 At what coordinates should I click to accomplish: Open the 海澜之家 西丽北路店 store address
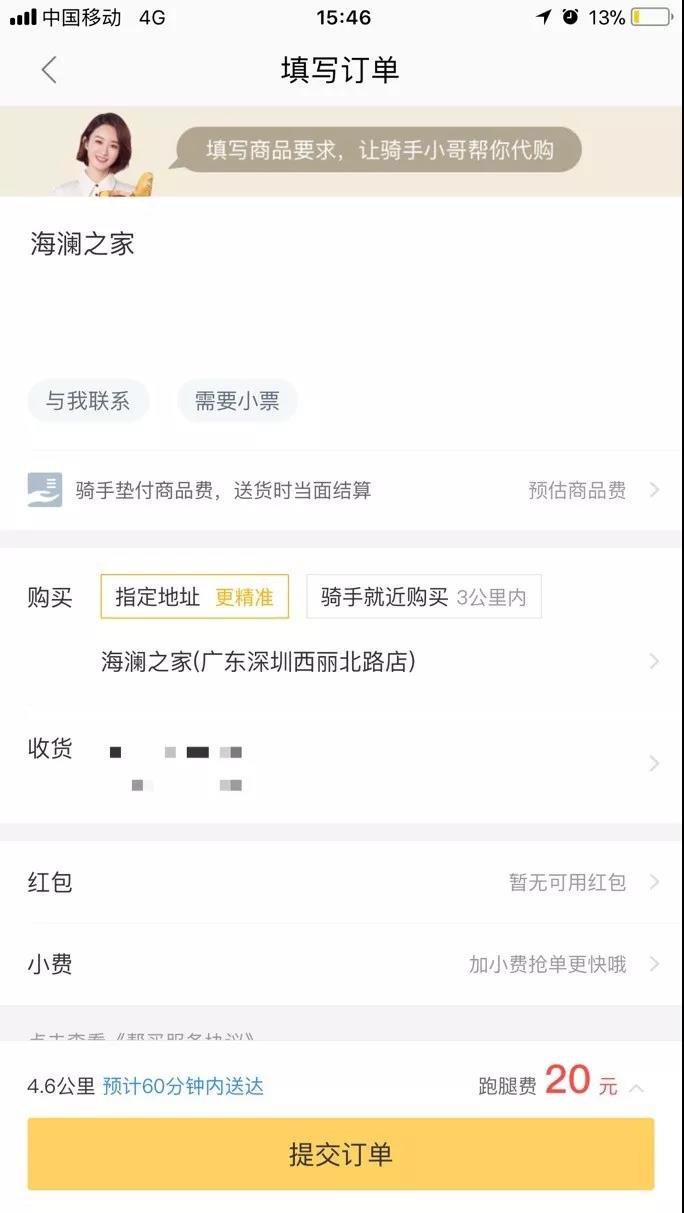380,661
